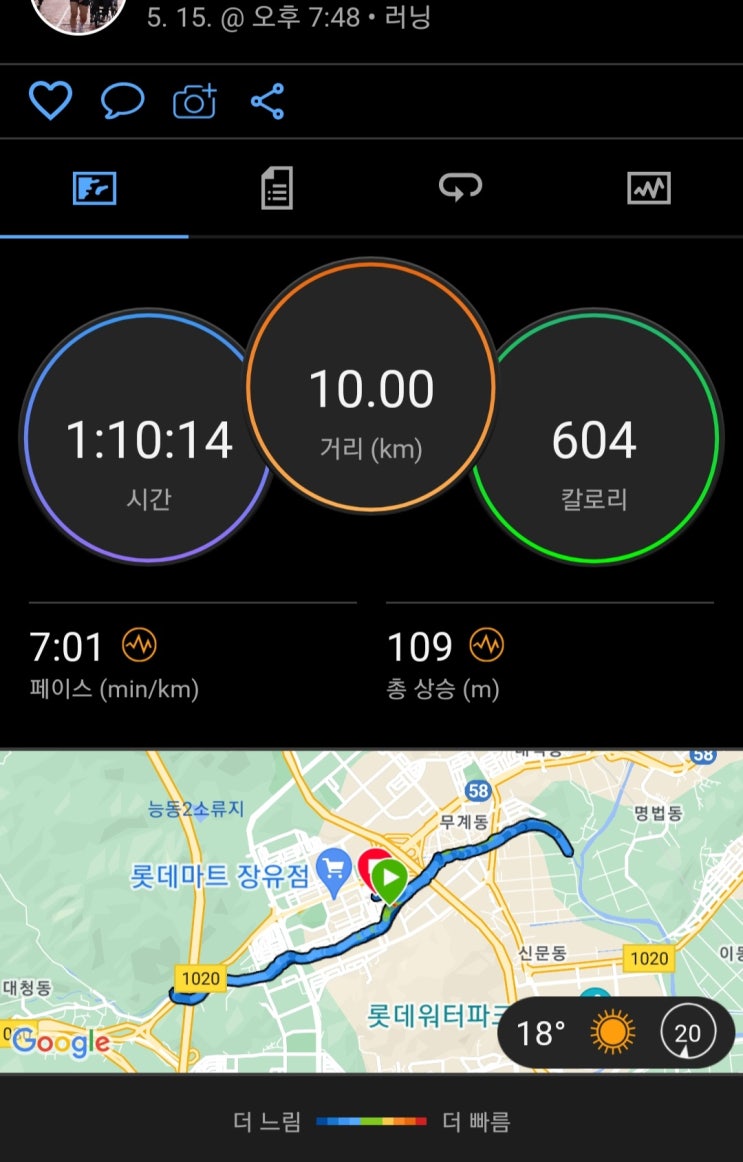Open the charts tab
Image resolution: width=743 pixels, height=1162 pixels.
pyautogui.click(x=649, y=188)
